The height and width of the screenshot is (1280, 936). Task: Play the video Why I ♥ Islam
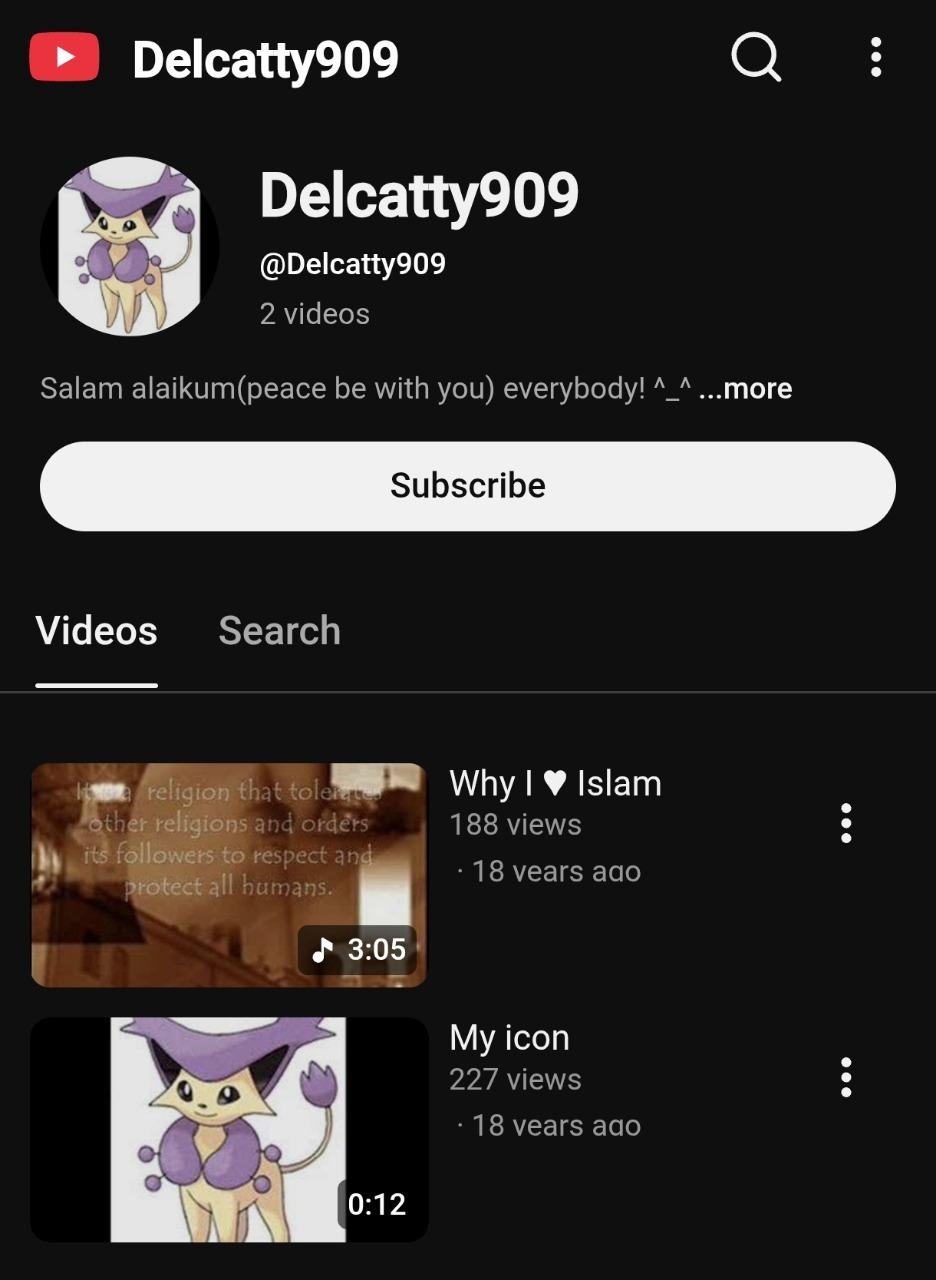tap(229, 875)
